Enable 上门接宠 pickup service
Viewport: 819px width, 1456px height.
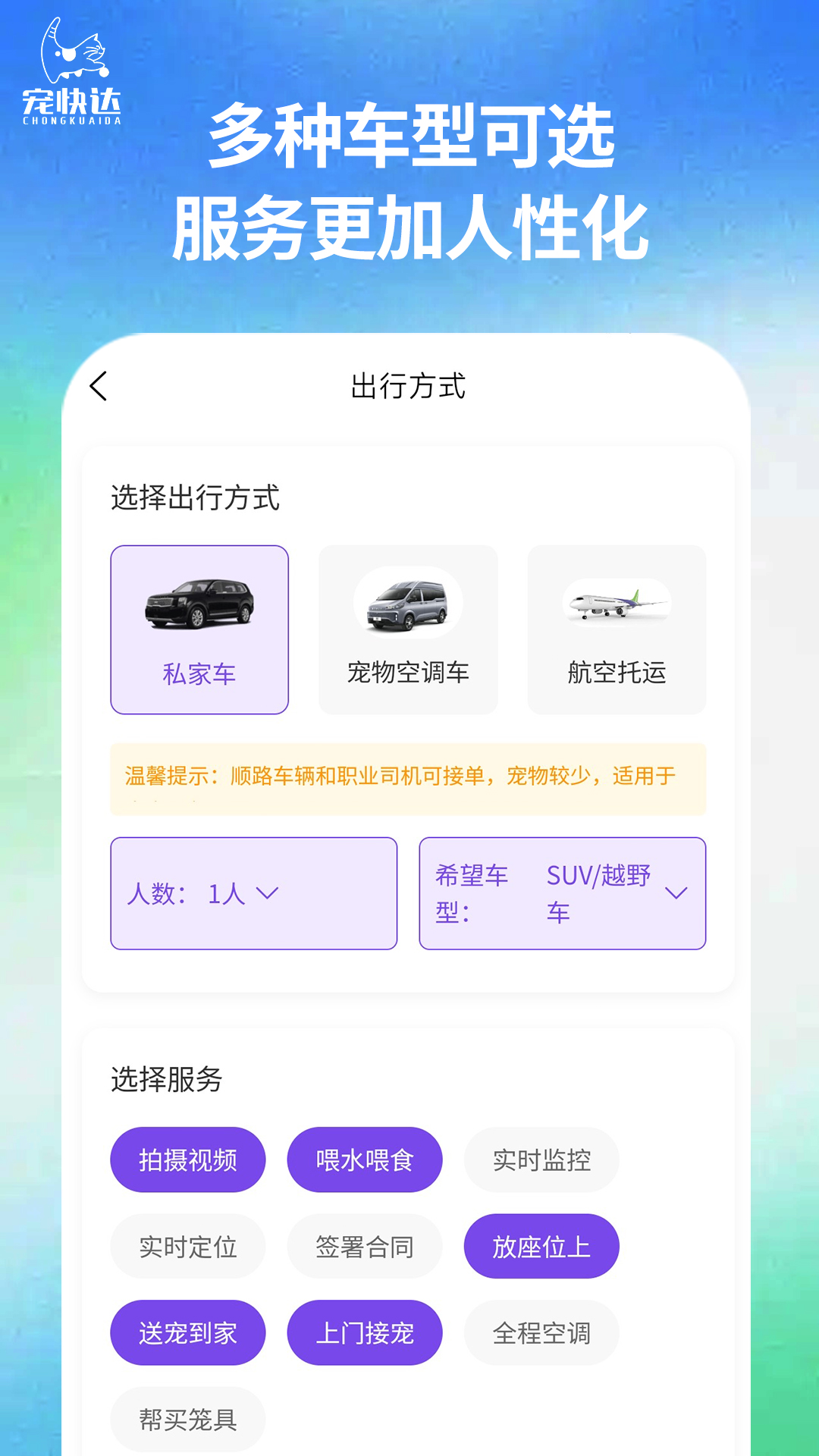point(364,1333)
